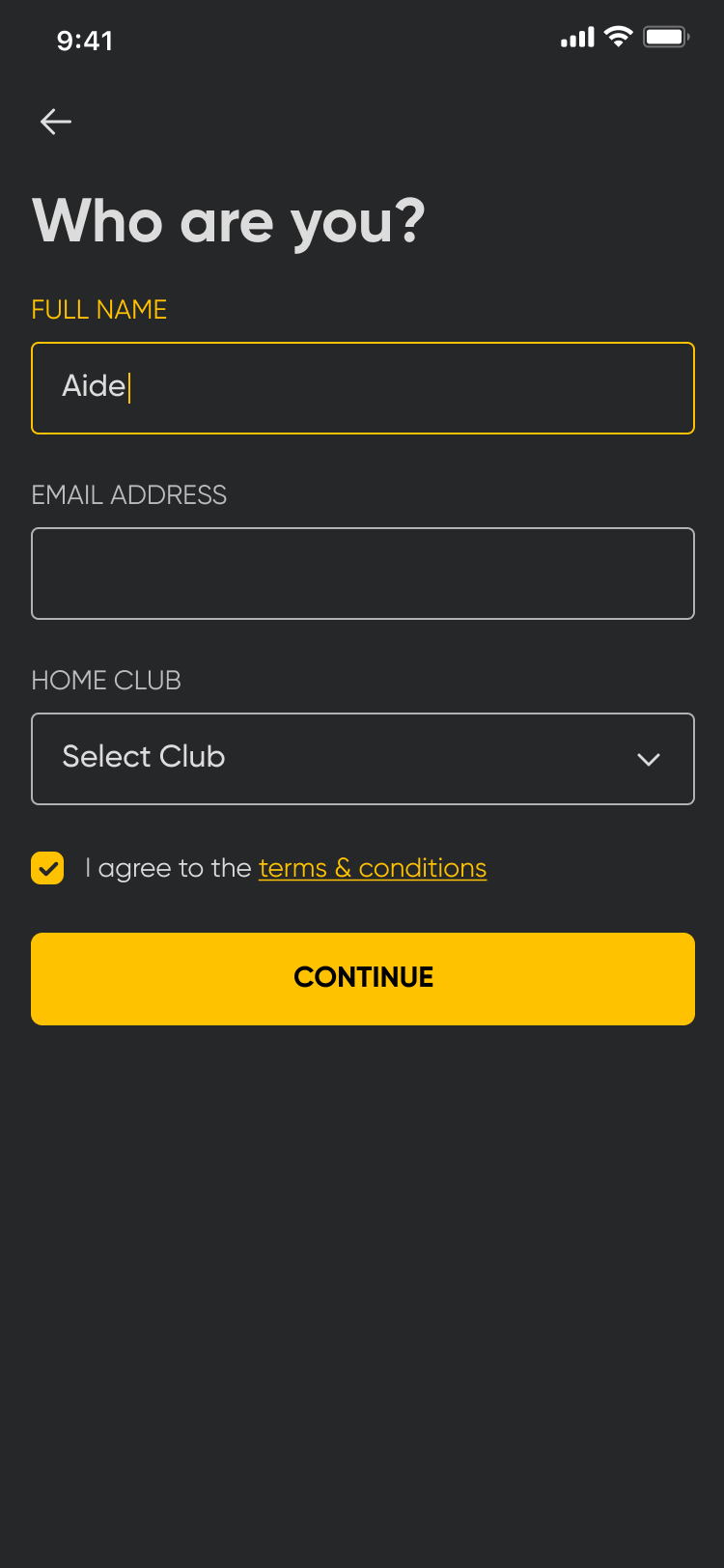The image size is (724, 1568).
Task: Focus the Email Address field
Action: point(363,574)
